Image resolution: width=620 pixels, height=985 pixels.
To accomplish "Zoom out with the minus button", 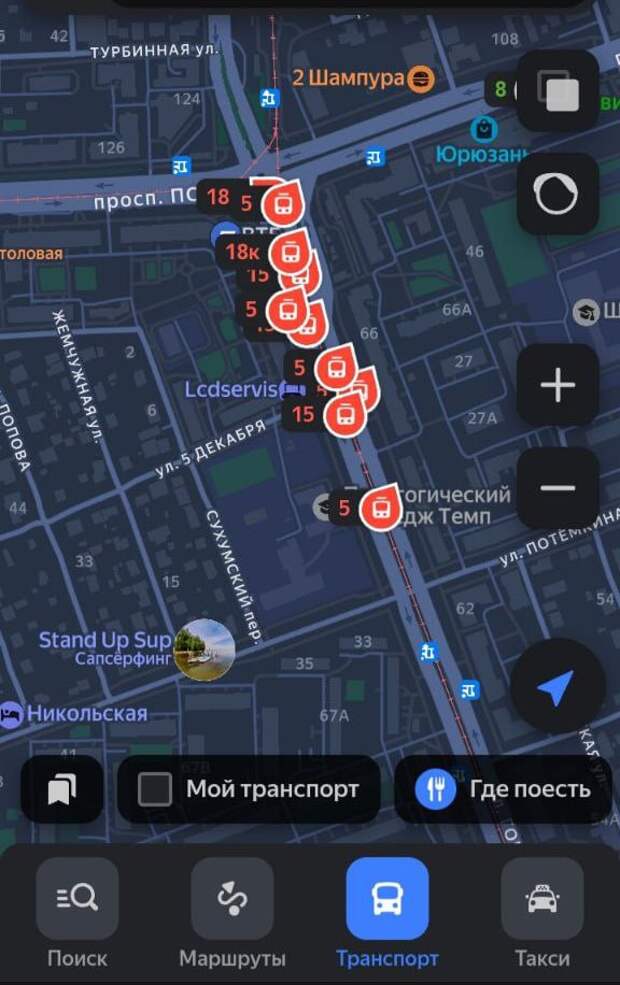I will (557, 488).
